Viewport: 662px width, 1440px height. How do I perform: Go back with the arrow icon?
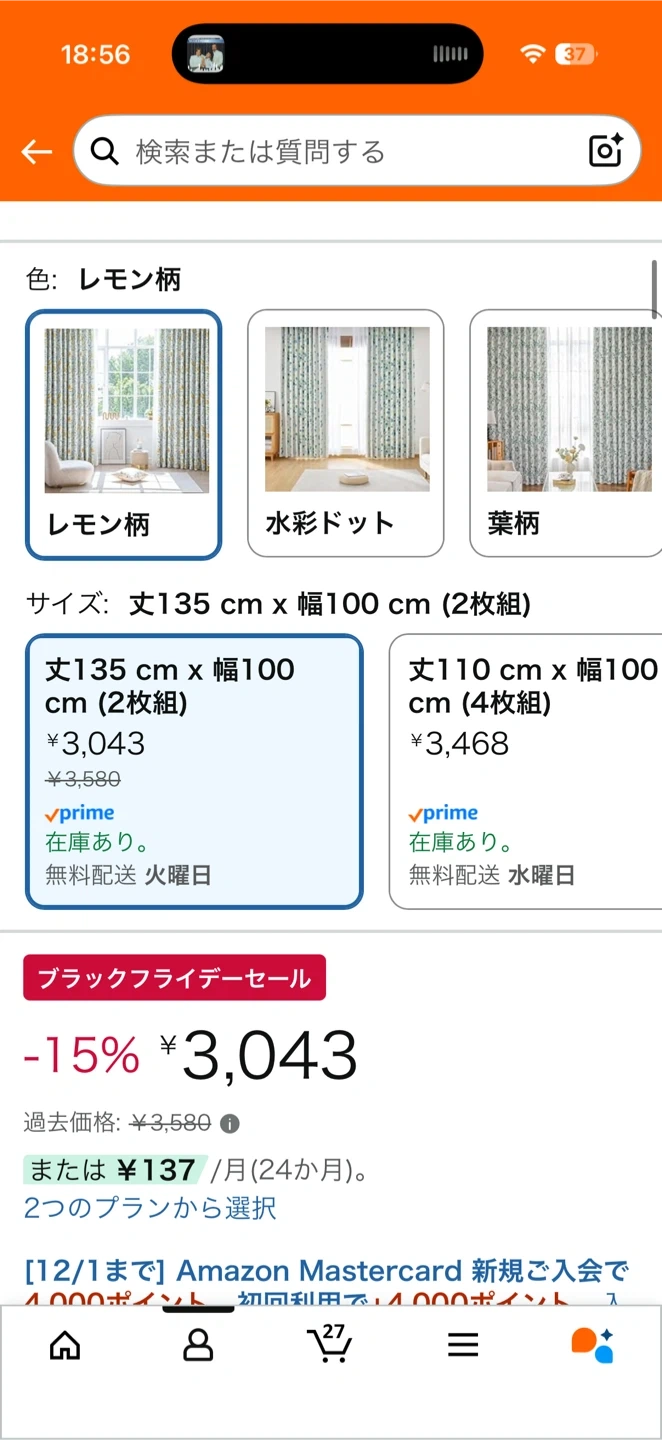pos(37,152)
